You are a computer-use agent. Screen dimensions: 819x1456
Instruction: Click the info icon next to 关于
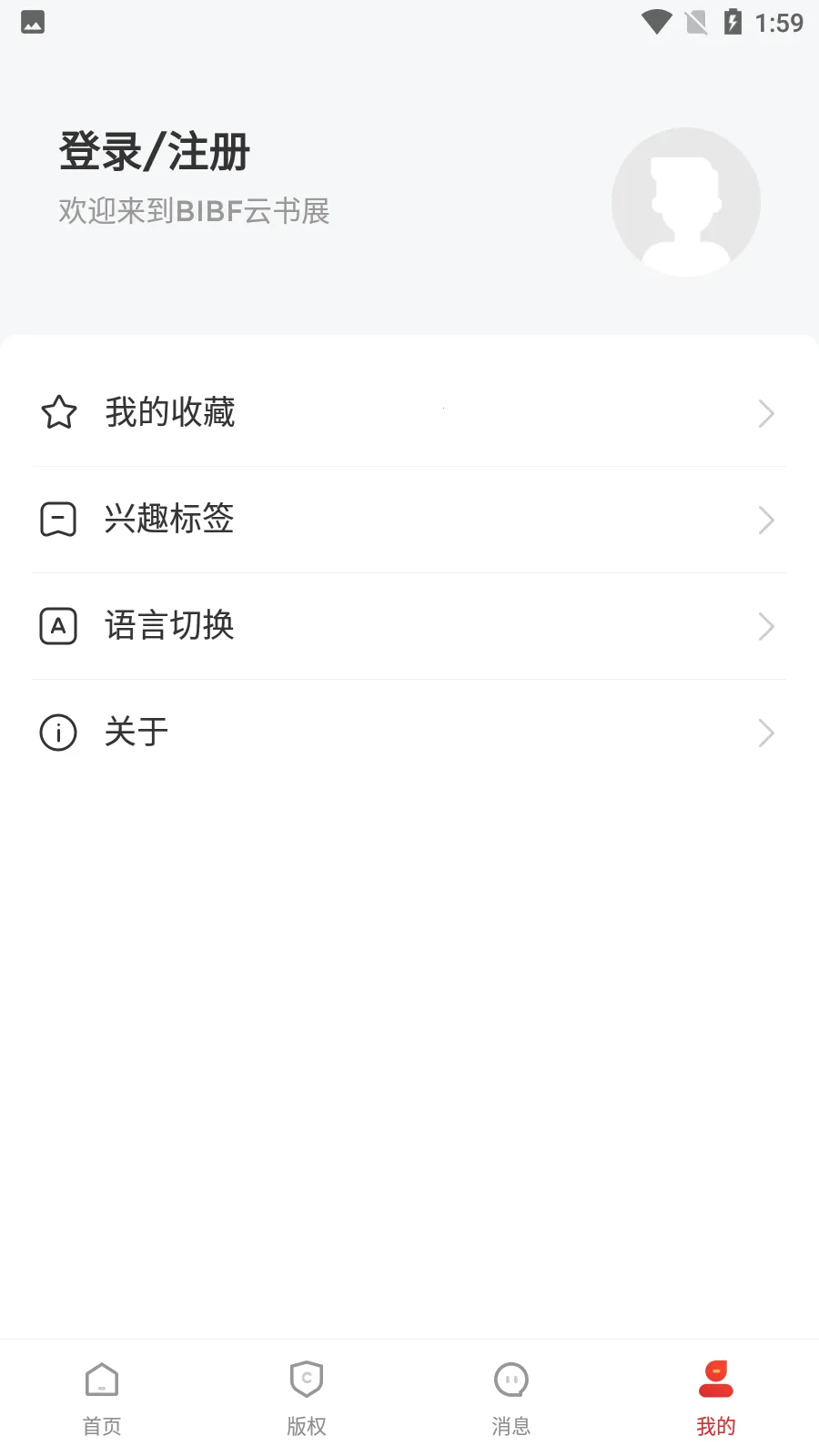58,733
